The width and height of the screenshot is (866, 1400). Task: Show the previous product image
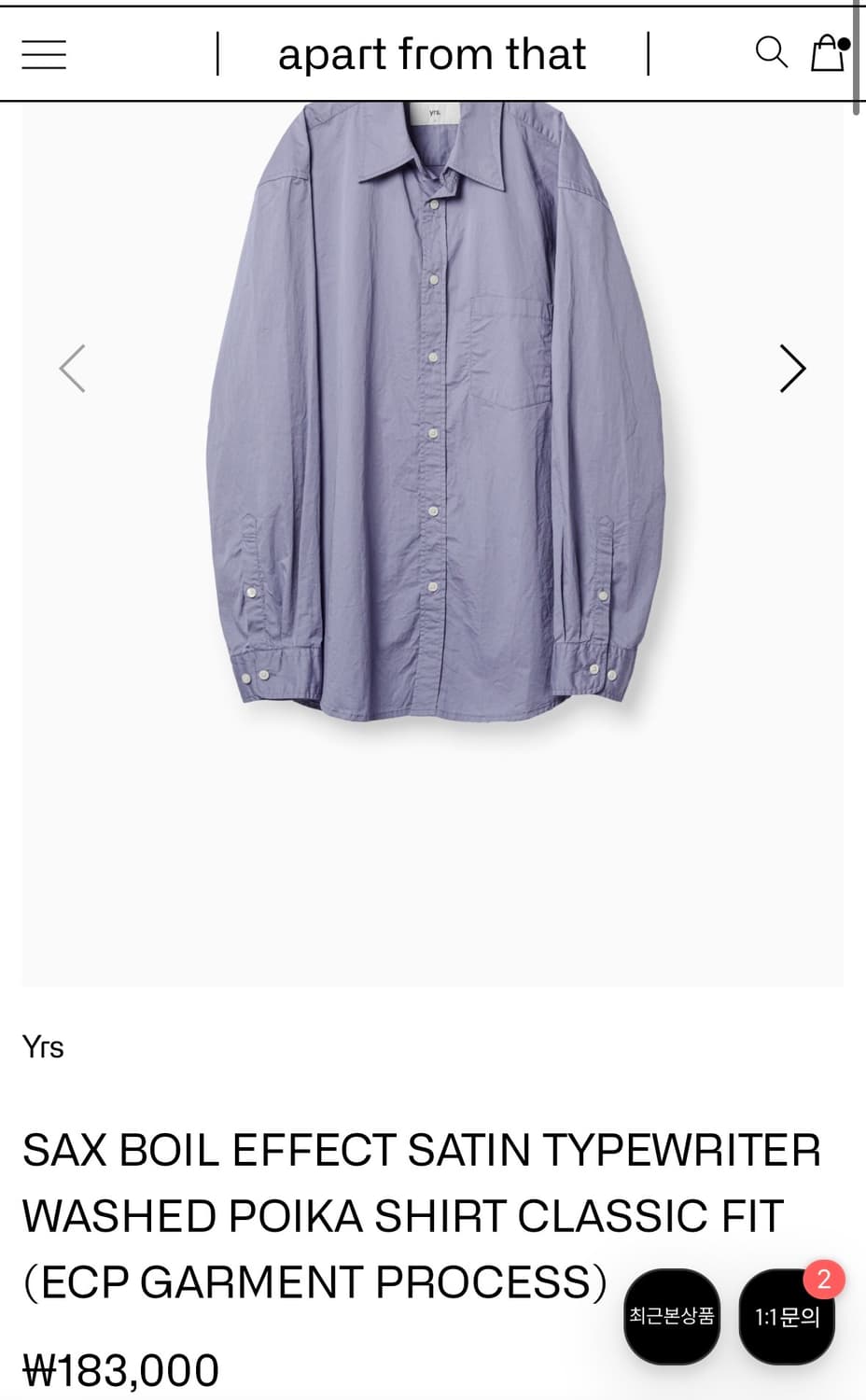73,369
